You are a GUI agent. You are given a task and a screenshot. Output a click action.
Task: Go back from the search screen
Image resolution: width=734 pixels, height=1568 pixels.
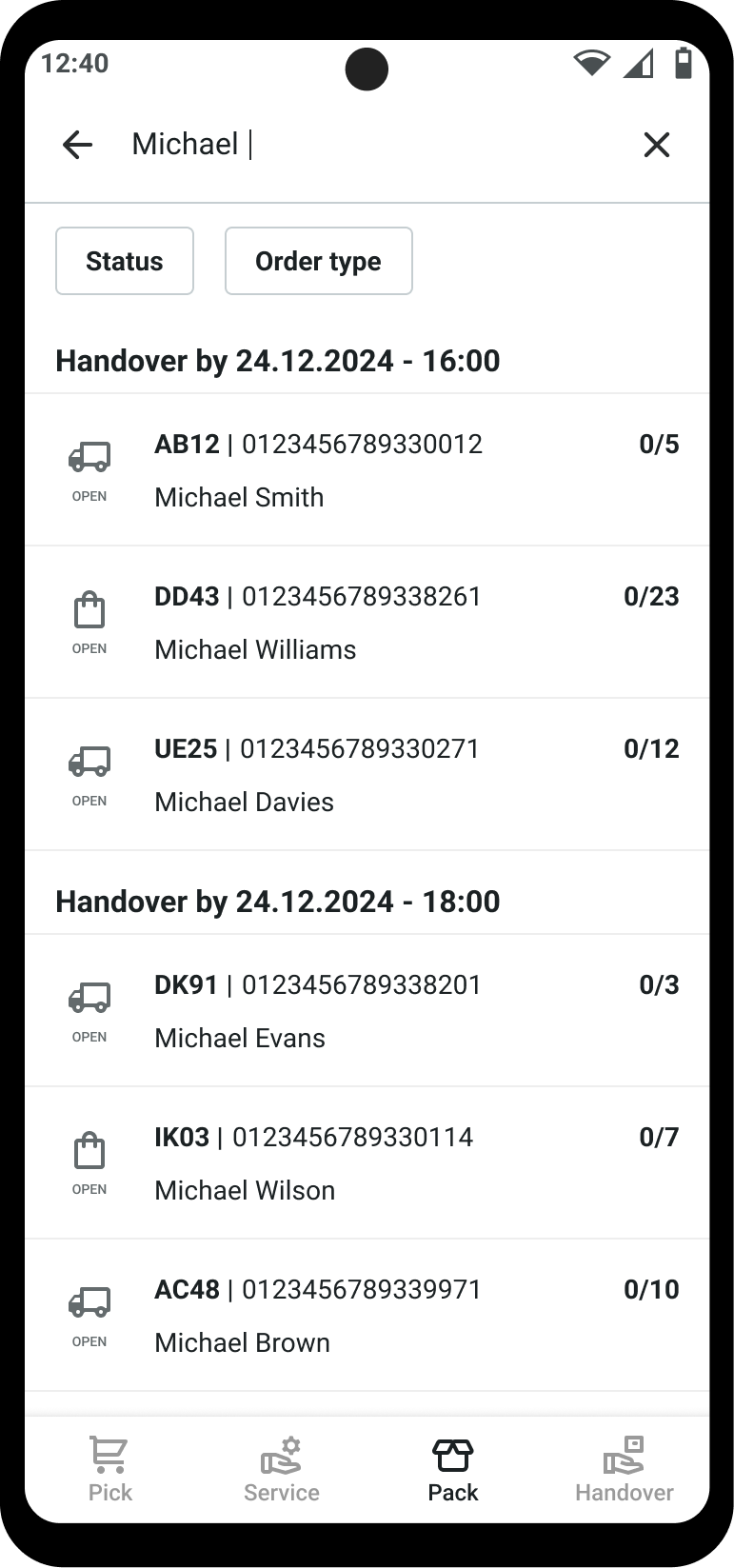tap(77, 145)
